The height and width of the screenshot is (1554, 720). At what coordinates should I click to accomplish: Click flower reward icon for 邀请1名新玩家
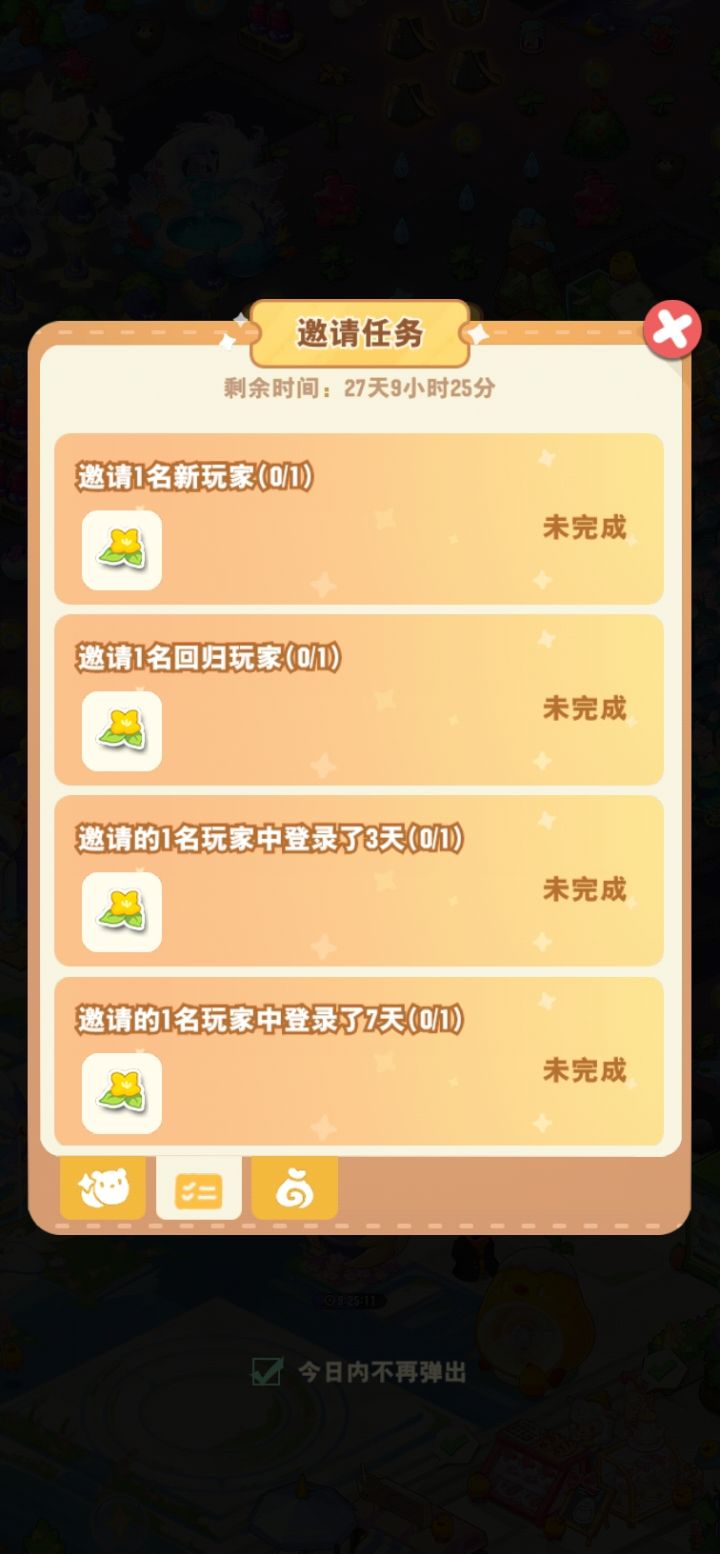point(121,551)
